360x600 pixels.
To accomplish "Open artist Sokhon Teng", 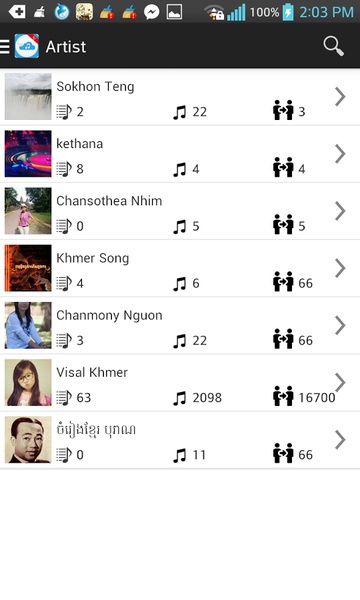I will point(180,97).
